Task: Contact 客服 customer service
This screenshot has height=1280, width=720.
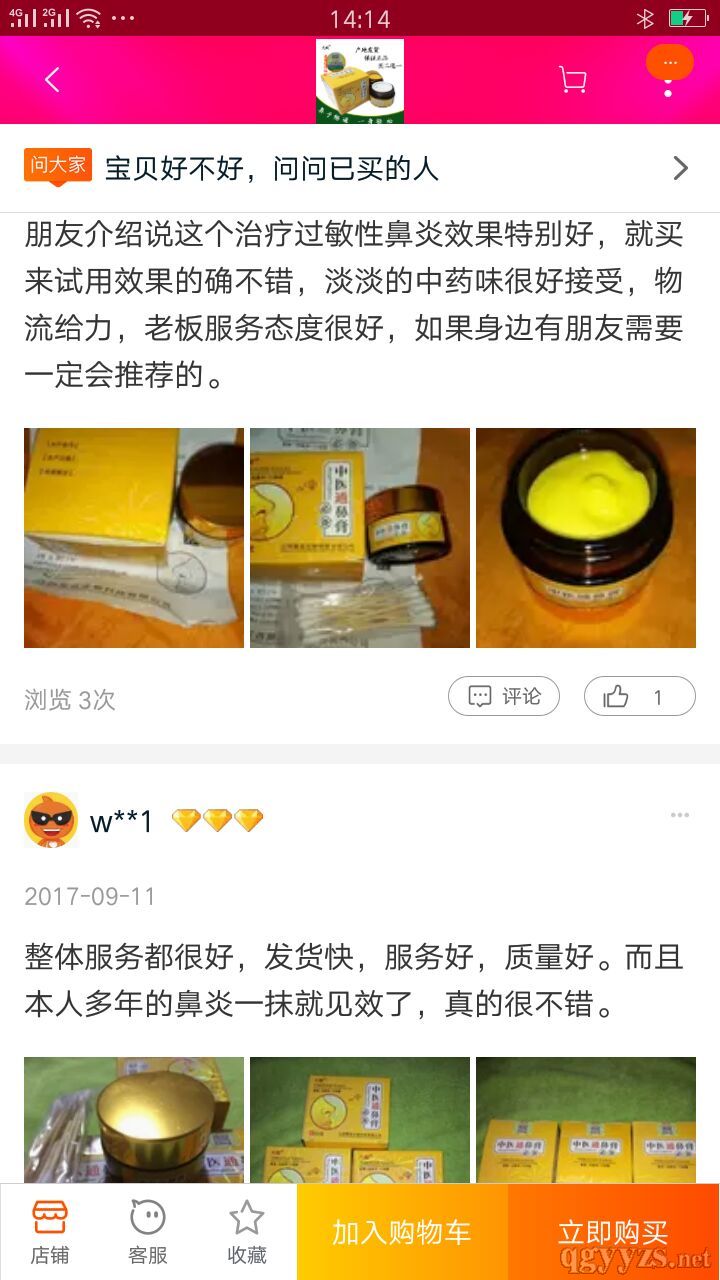Action: 148,1232
